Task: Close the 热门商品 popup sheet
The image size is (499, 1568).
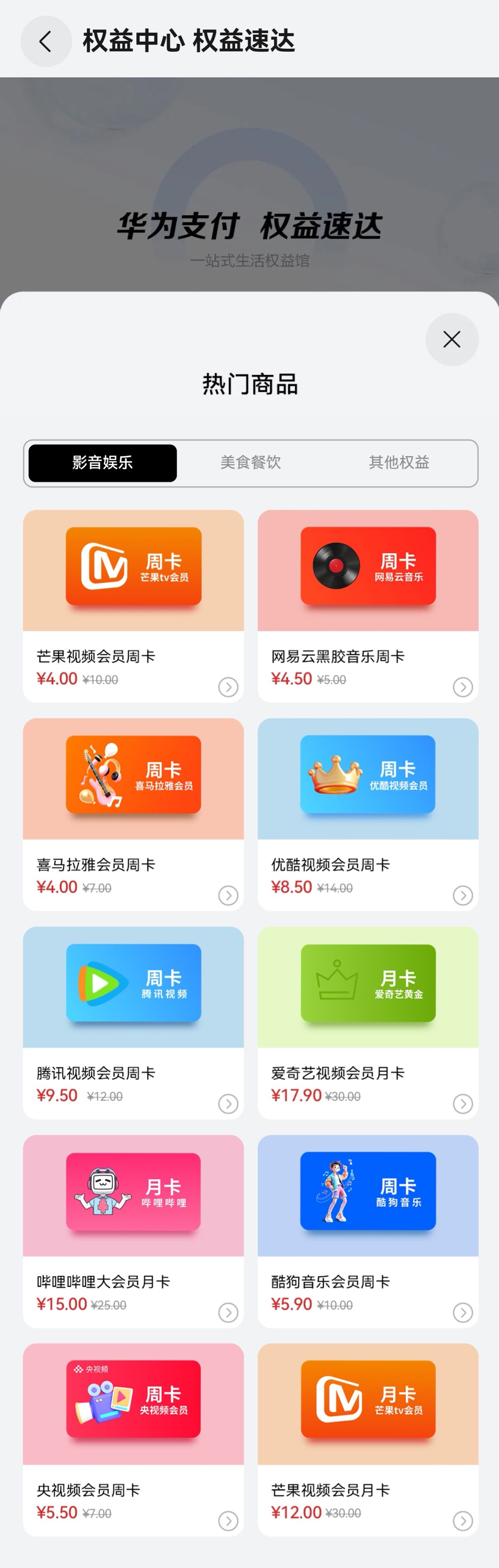Action: pos(452,339)
